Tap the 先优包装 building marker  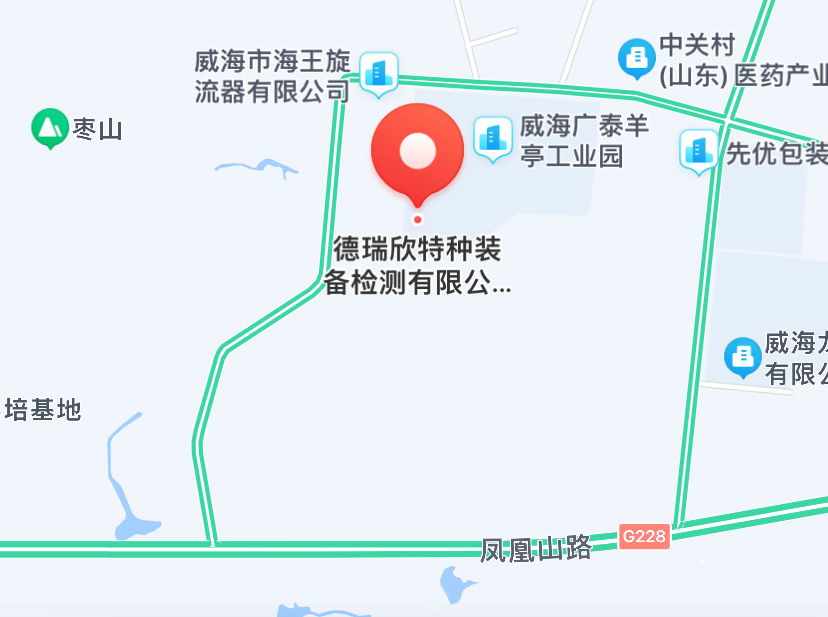click(x=698, y=151)
